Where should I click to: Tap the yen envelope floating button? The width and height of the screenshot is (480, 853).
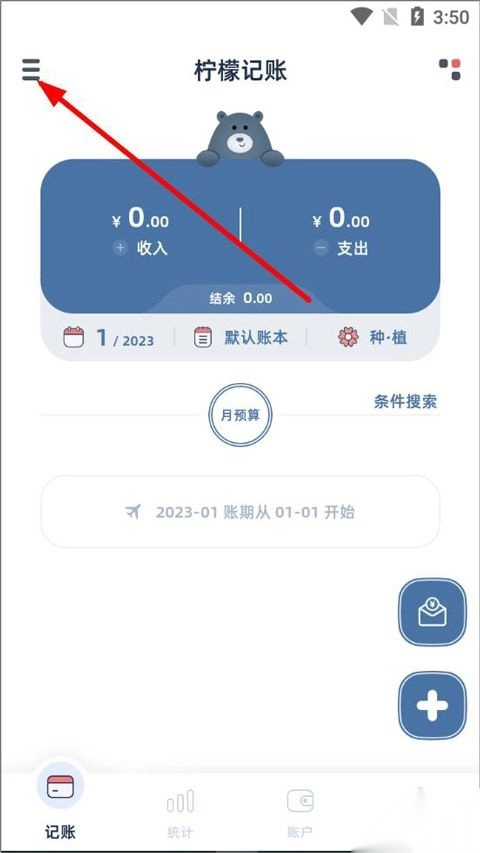433,613
